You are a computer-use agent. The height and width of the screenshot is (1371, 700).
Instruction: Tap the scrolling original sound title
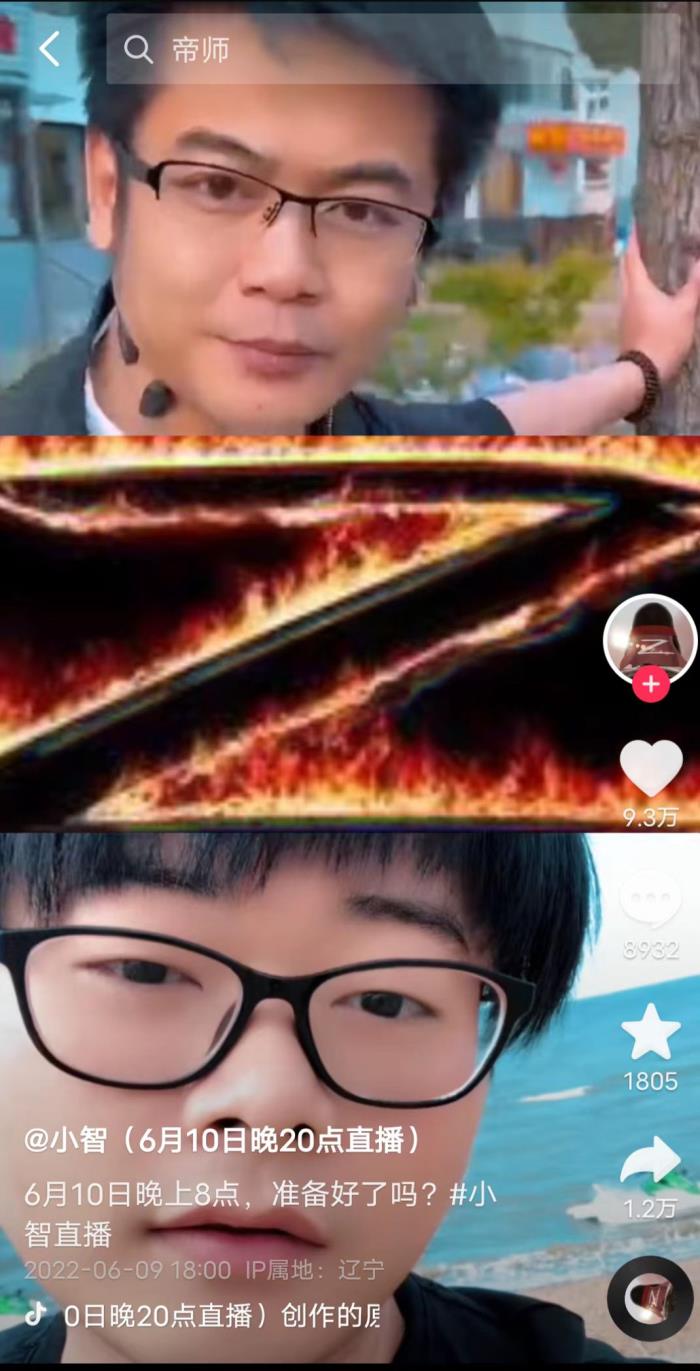click(x=220, y=1315)
